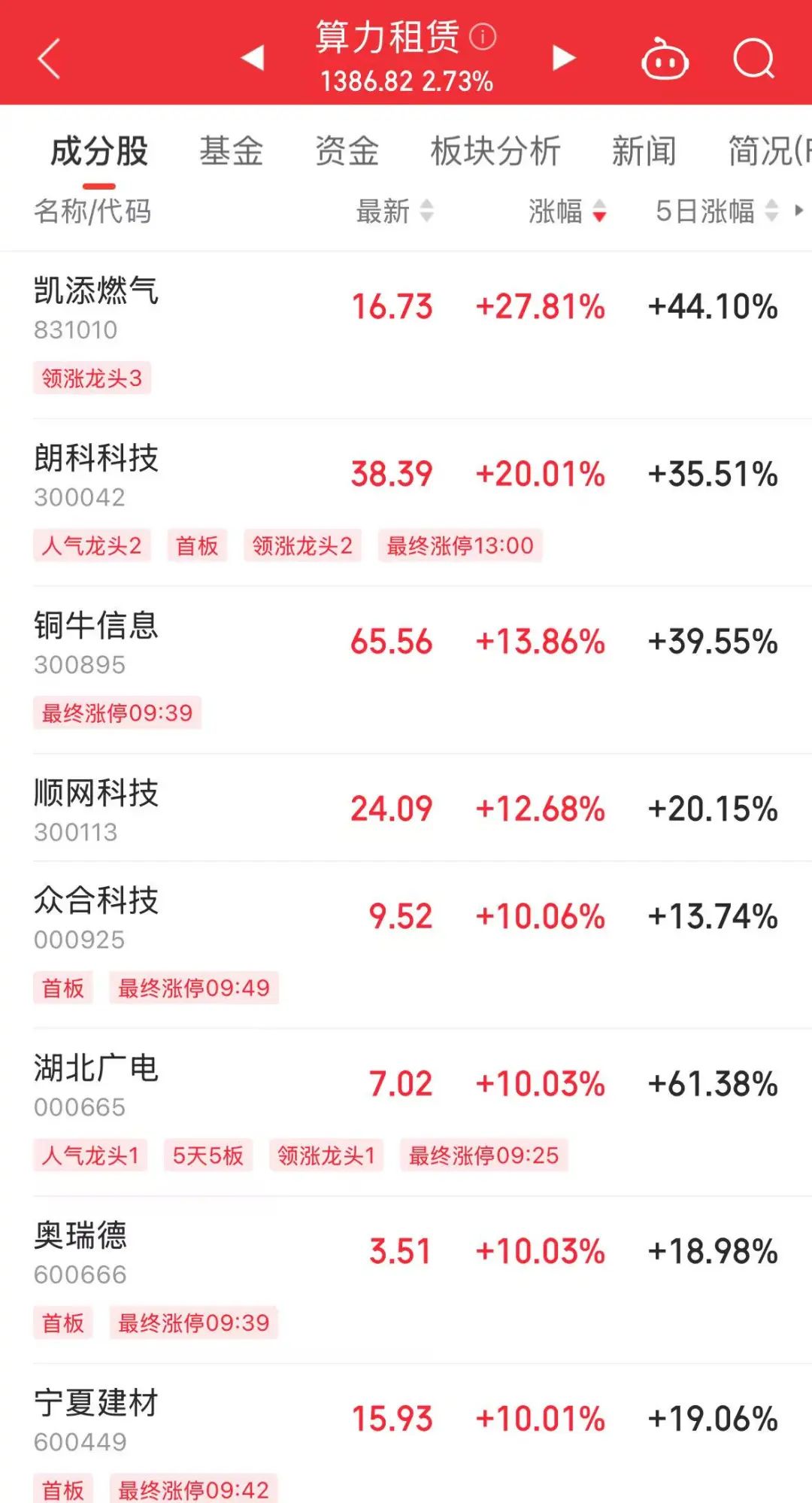
Task: Switch to the 资金 tab
Action: click(x=347, y=151)
